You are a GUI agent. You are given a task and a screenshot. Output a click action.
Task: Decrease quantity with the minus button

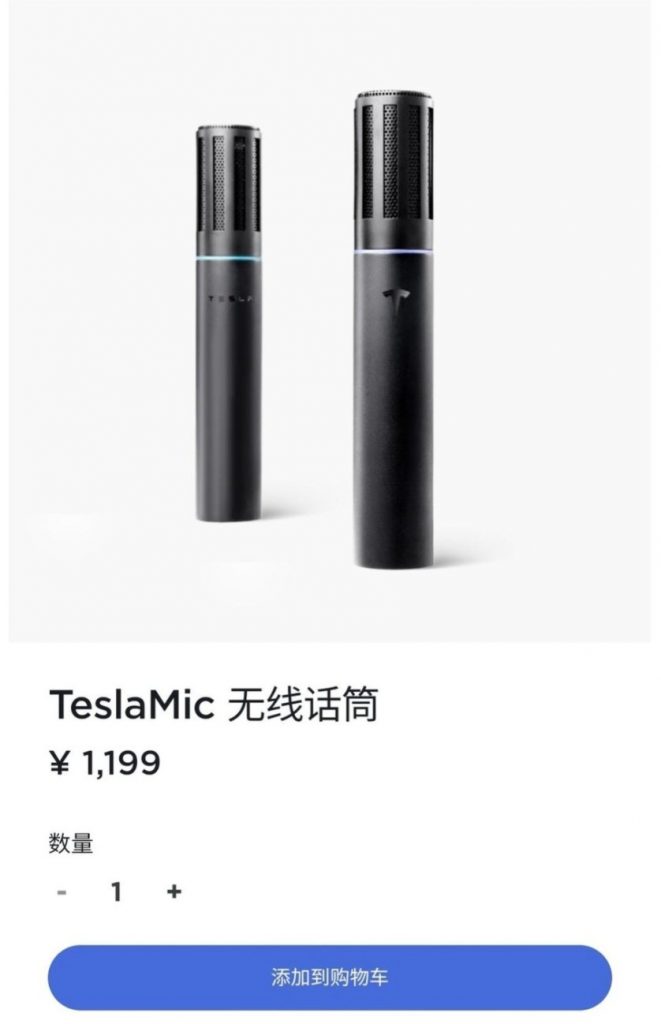(x=62, y=891)
